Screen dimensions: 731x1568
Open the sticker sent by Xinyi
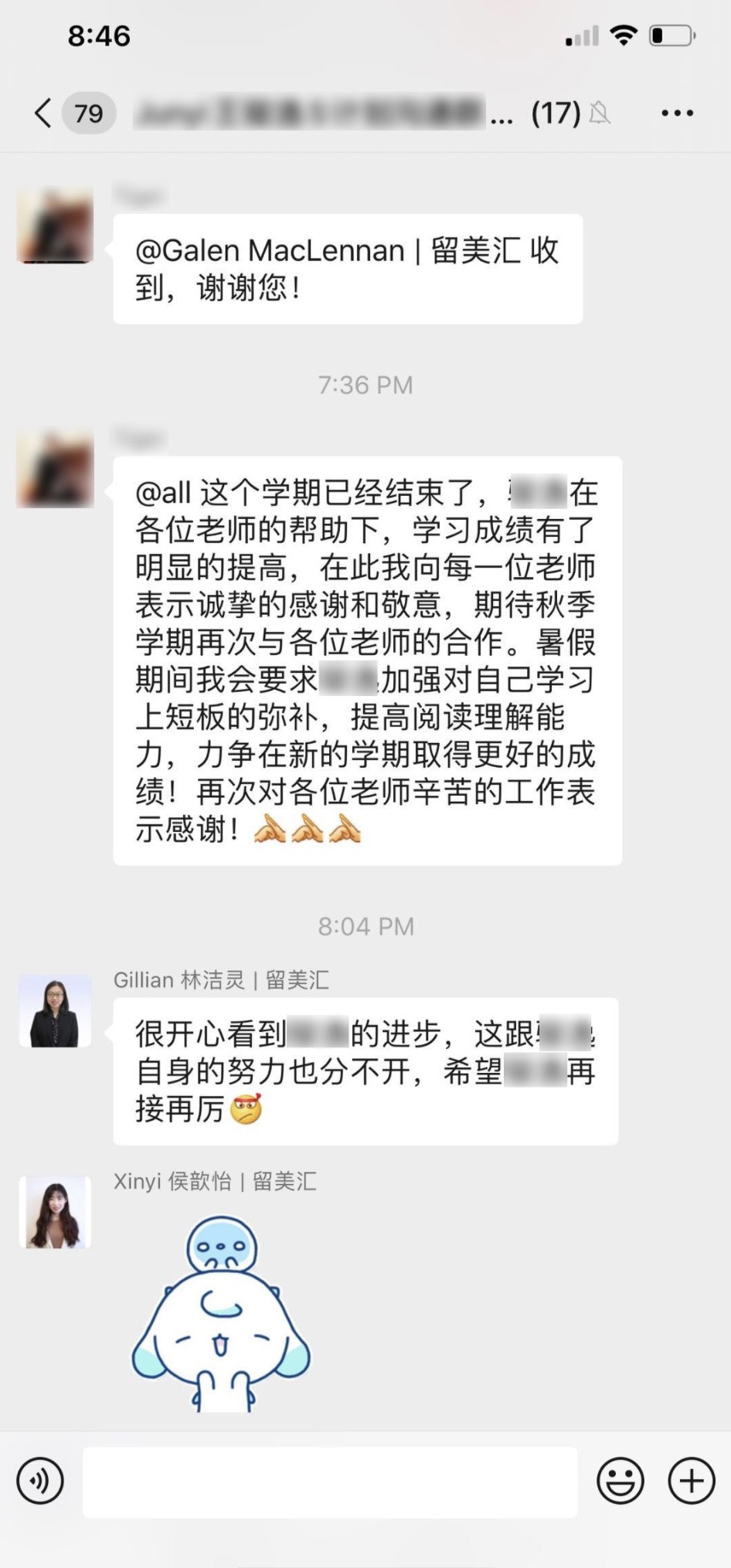point(222,1314)
